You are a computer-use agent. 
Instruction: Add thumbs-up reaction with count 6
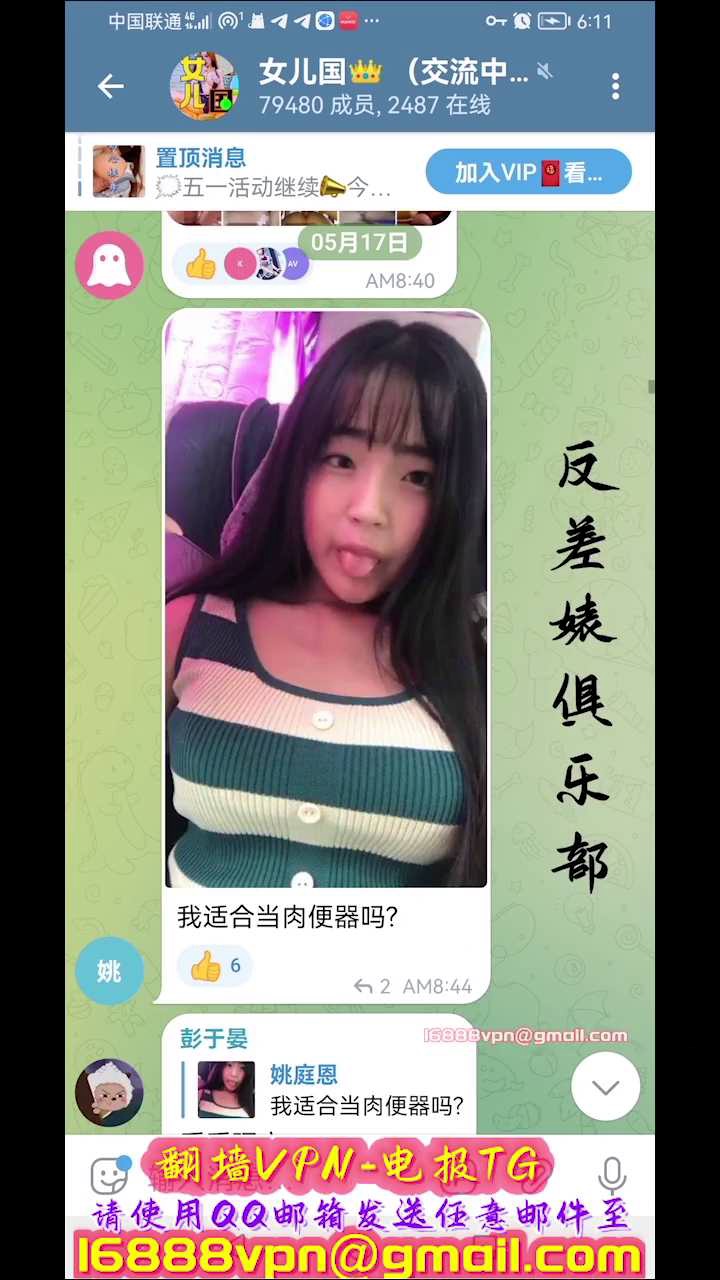tap(215, 966)
